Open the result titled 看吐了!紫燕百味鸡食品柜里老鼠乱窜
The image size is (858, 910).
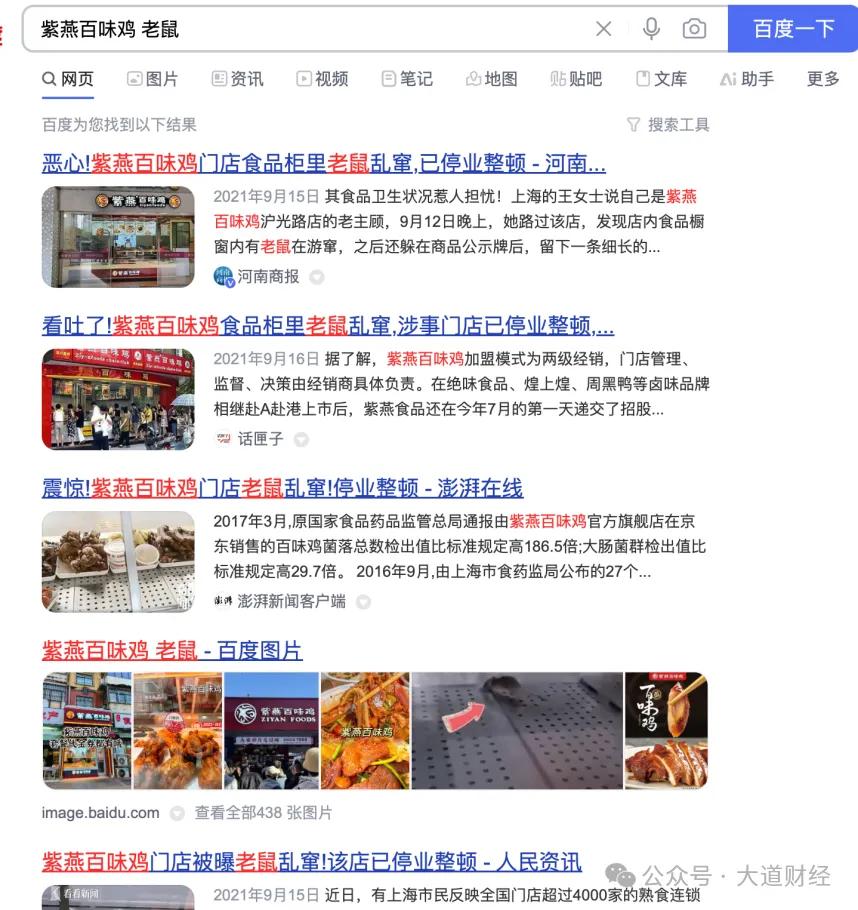coord(328,326)
